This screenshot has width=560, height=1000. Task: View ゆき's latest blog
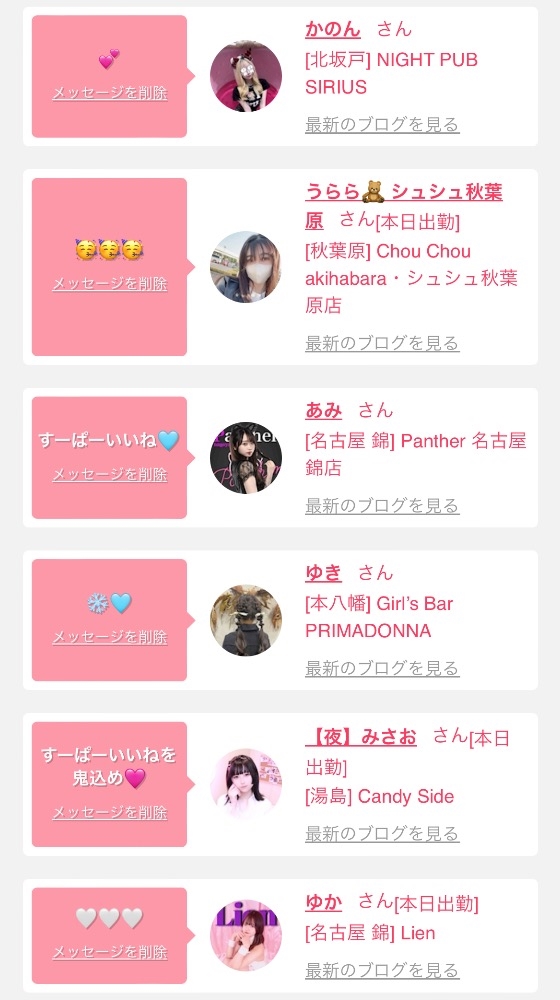(382, 668)
